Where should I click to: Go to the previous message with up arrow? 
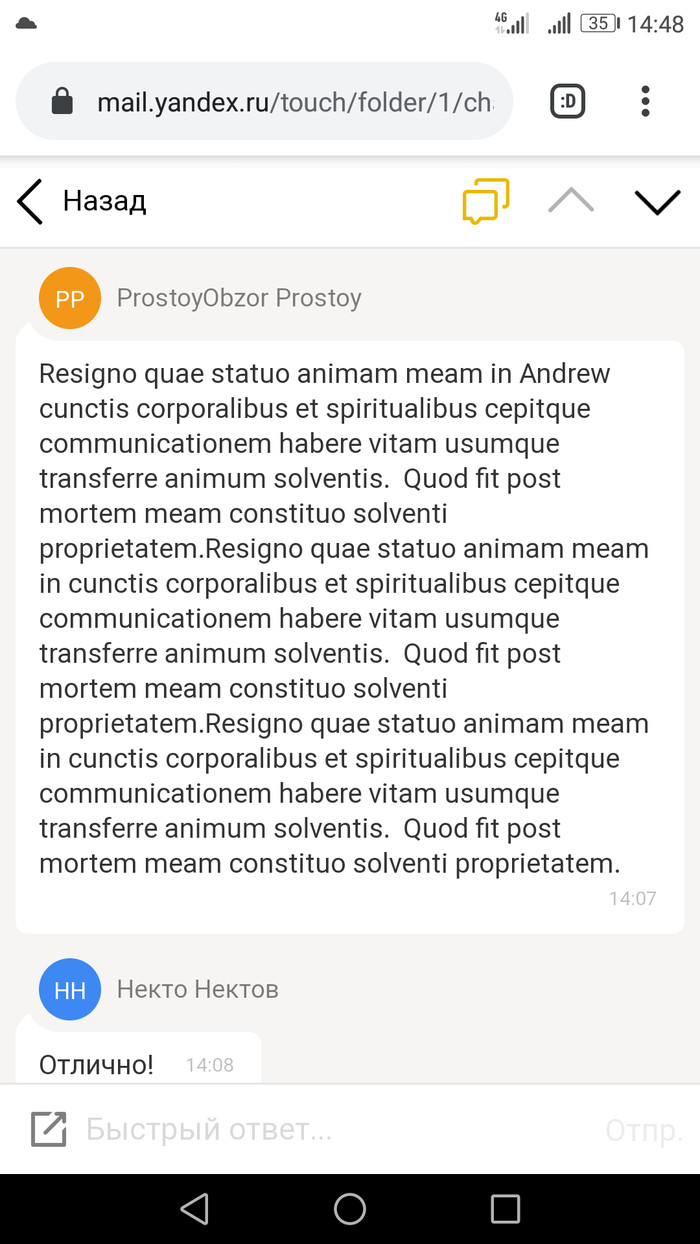571,201
